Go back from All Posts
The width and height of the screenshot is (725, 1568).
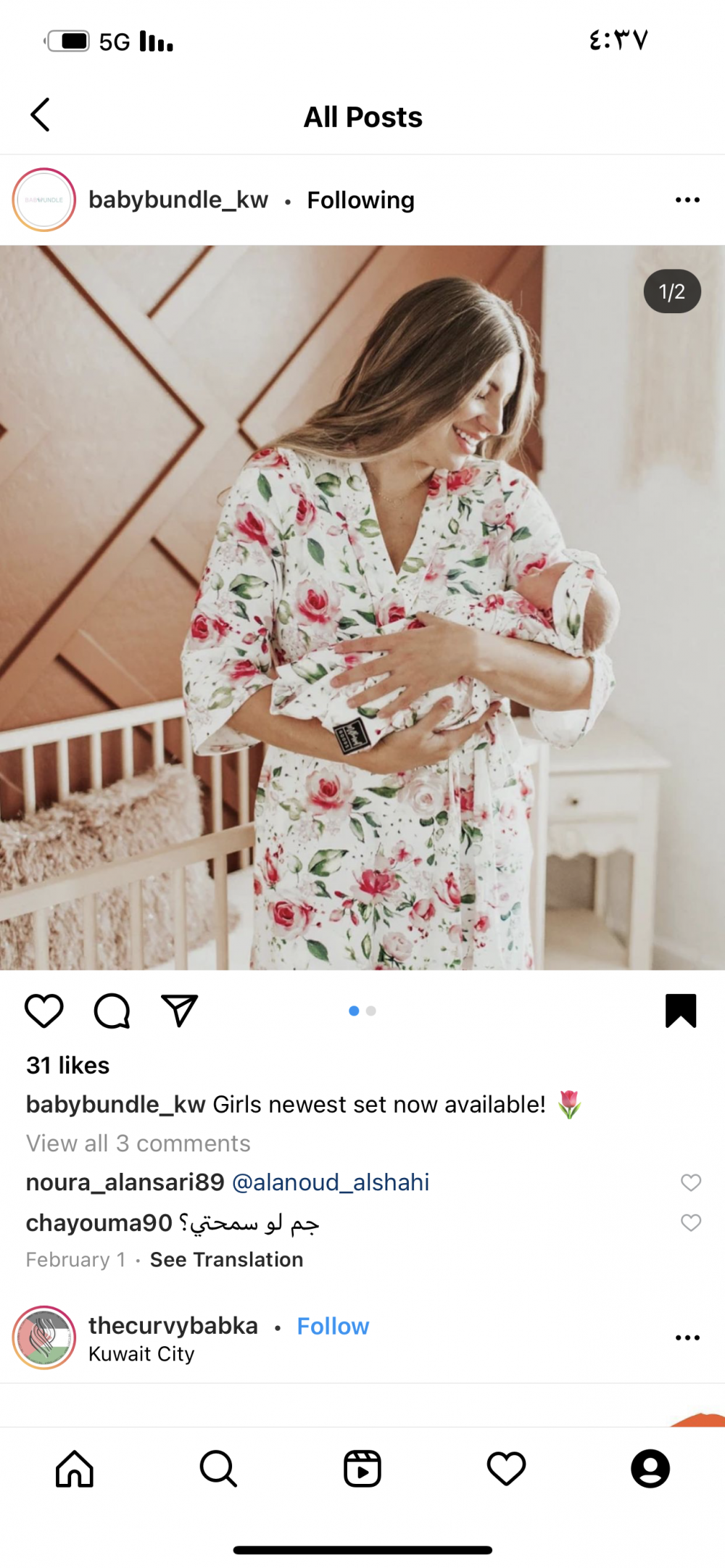41,115
